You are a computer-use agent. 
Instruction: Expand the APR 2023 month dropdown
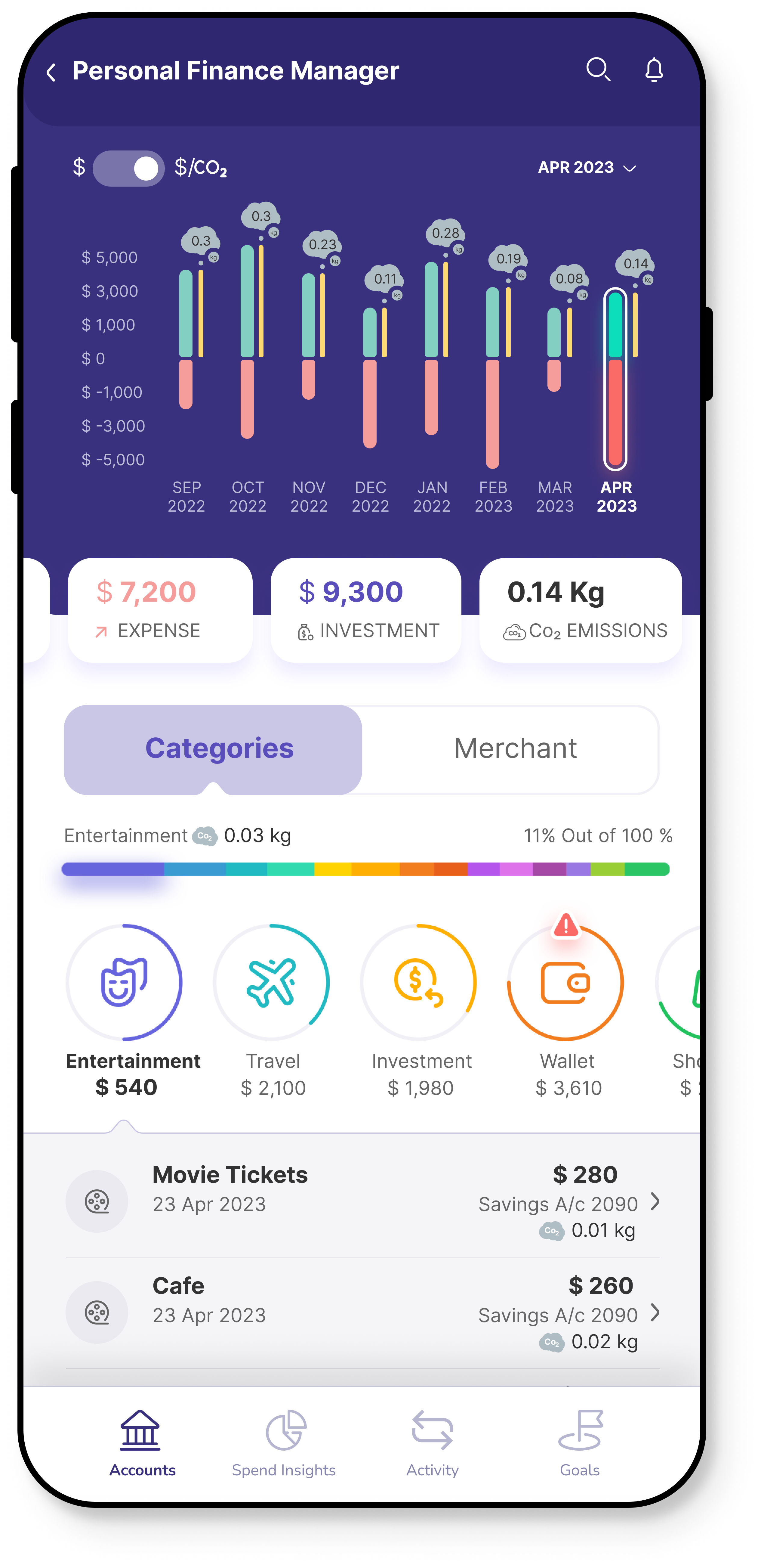(587, 167)
